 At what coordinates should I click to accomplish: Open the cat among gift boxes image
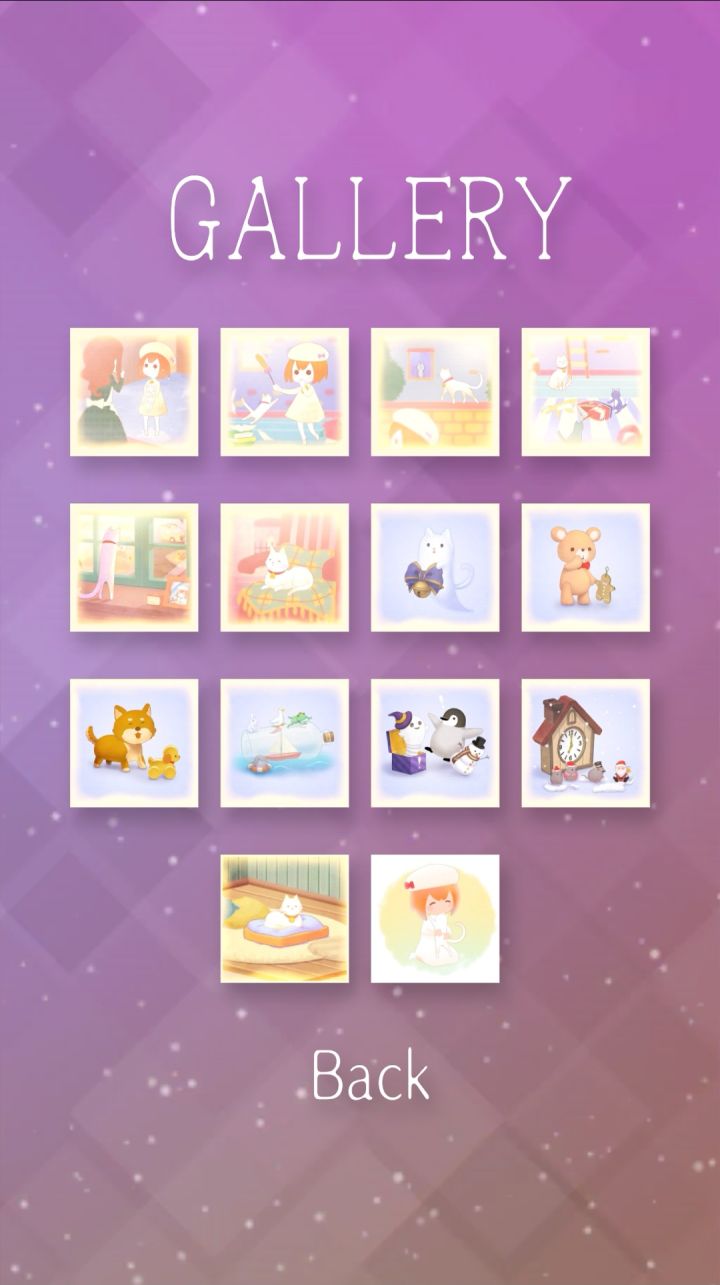tap(585, 390)
